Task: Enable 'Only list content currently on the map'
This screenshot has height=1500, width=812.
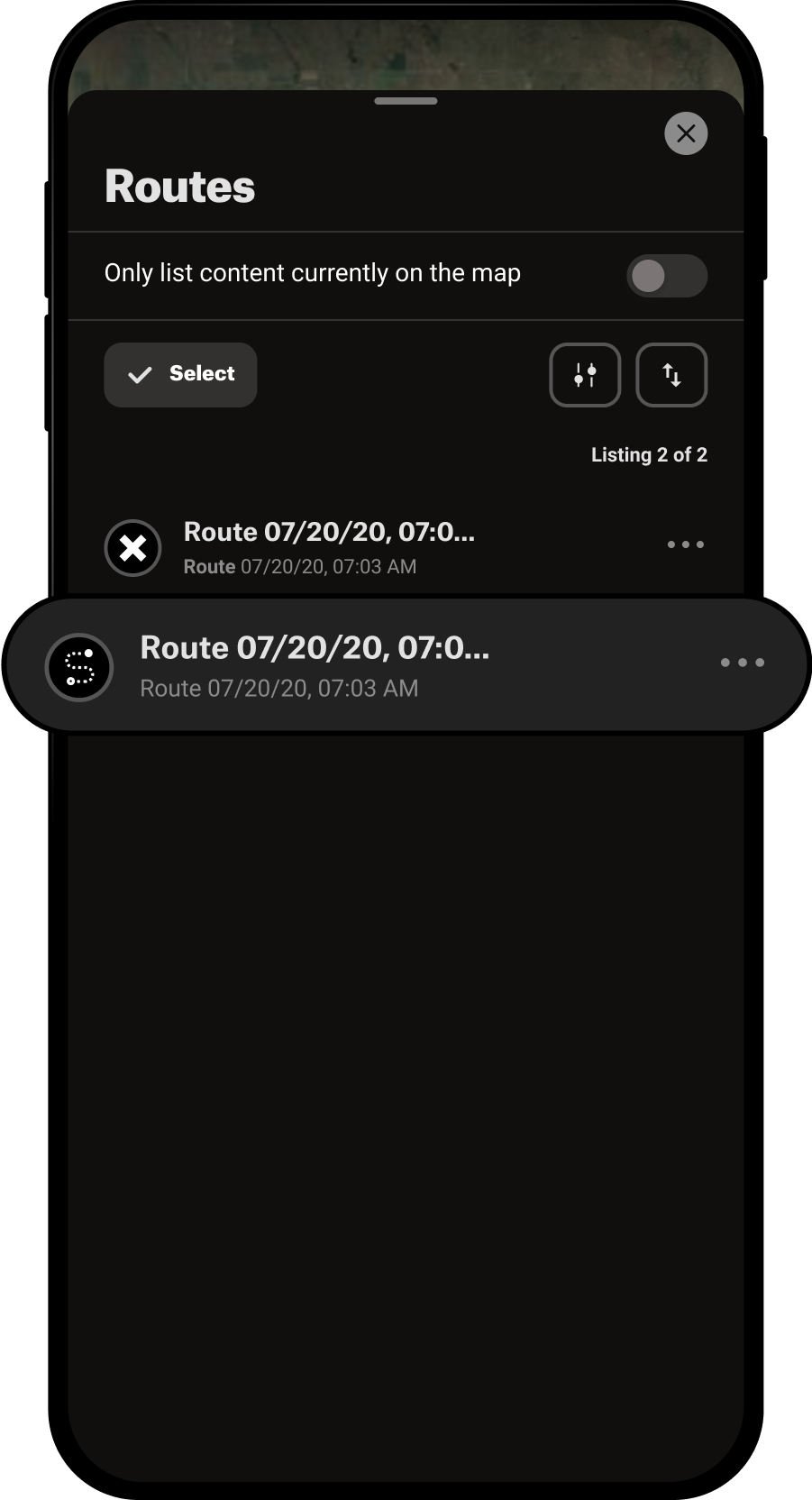Action: (666, 276)
